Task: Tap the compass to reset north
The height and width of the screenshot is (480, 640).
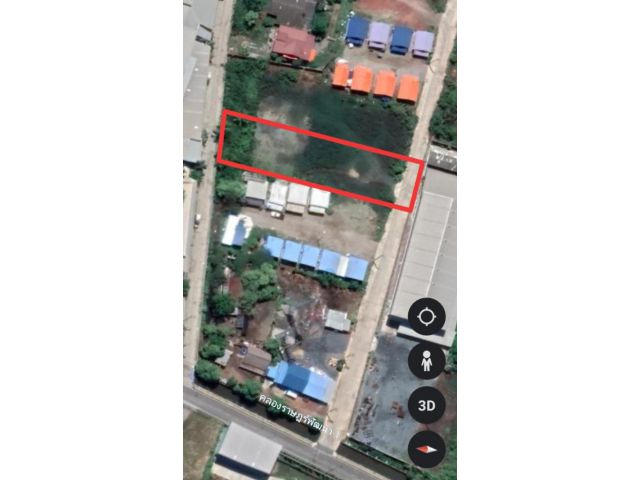Action: (x=427, y=448)
